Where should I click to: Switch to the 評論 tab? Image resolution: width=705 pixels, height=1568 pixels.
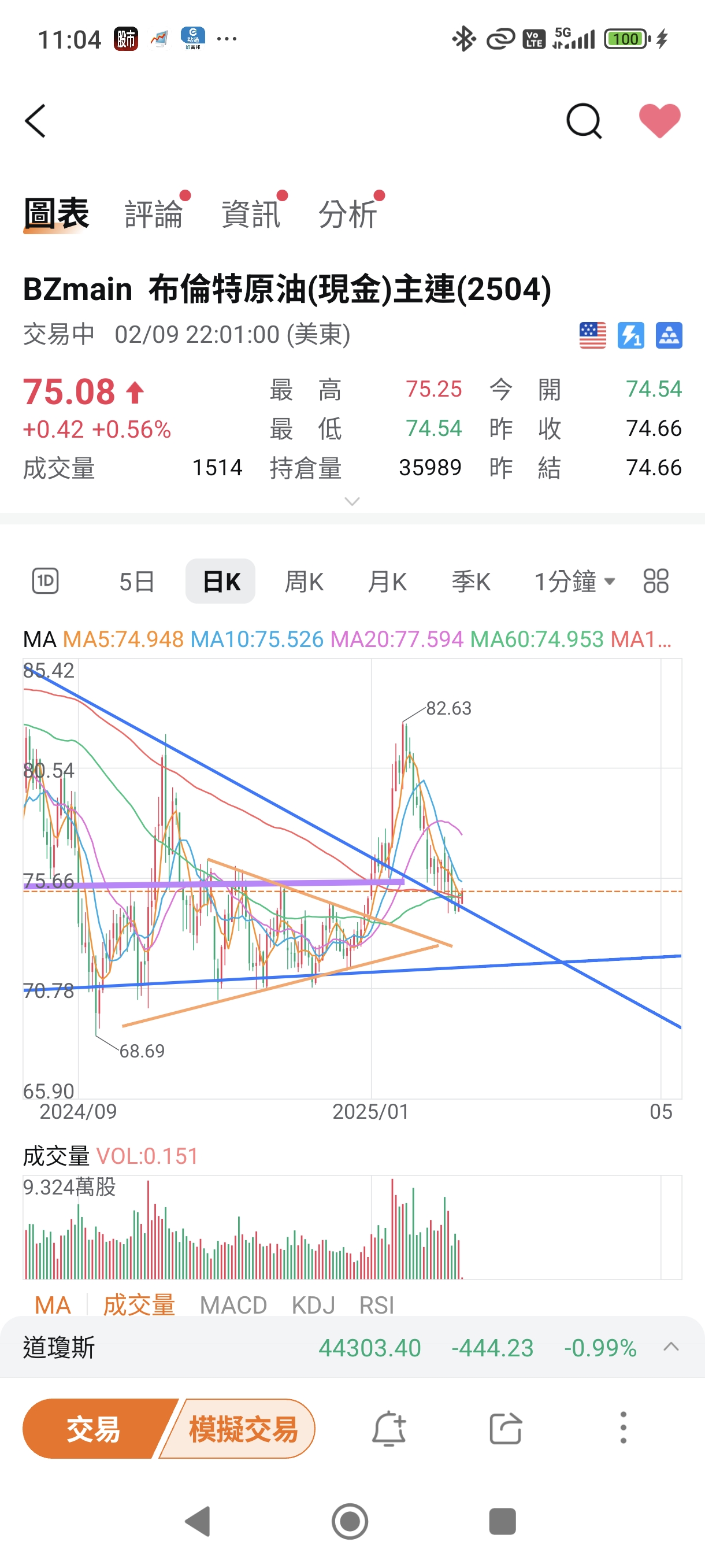coord(154,215)
